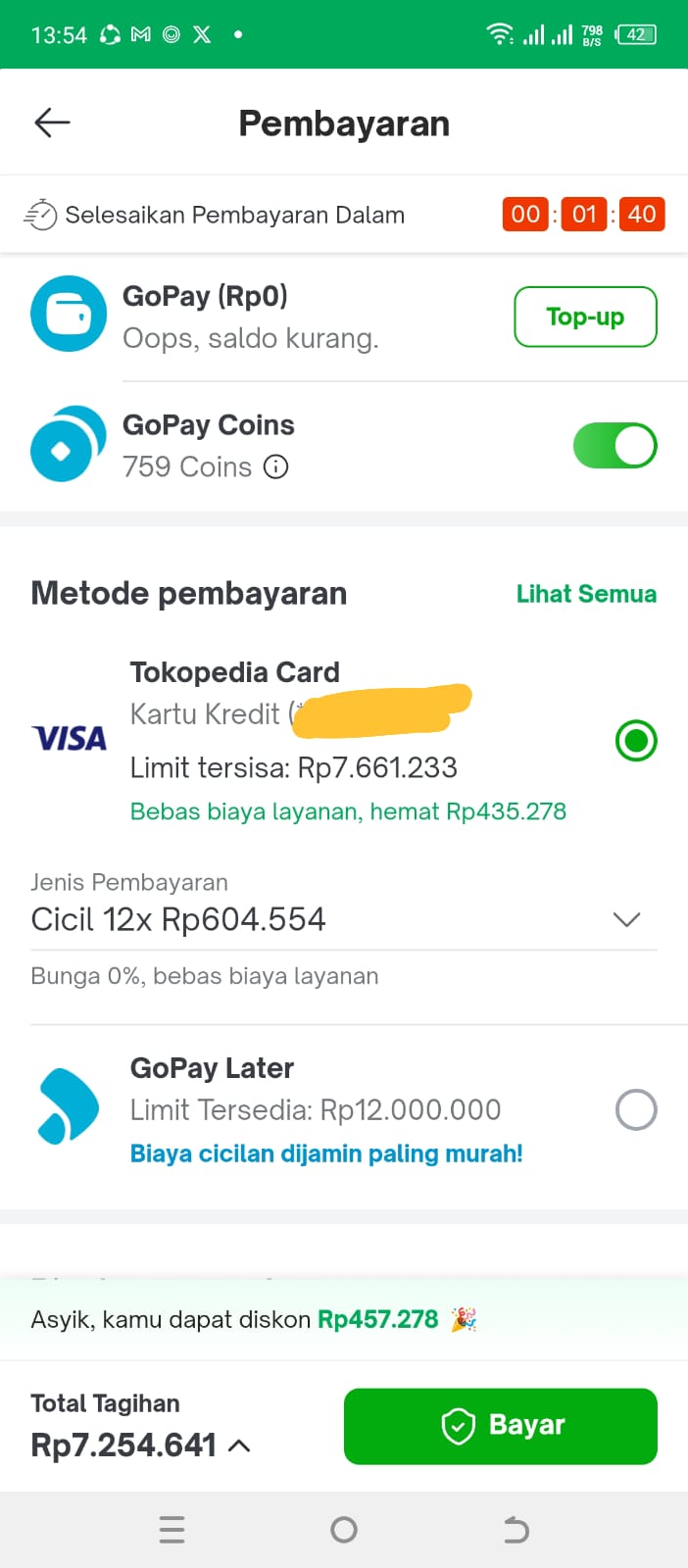This screenshot has width=688, height=1568.
Task: Turn off the GoPay Coins switch
Action: (614, 446)
